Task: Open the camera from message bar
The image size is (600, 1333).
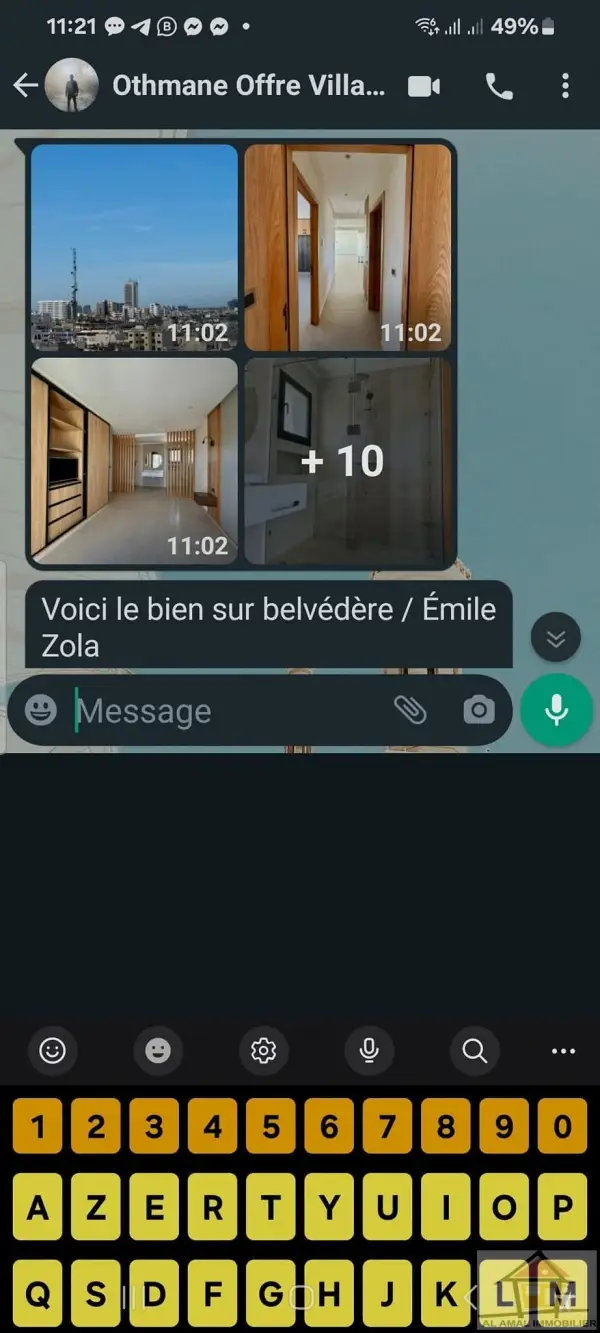Action: coord(478,711)
